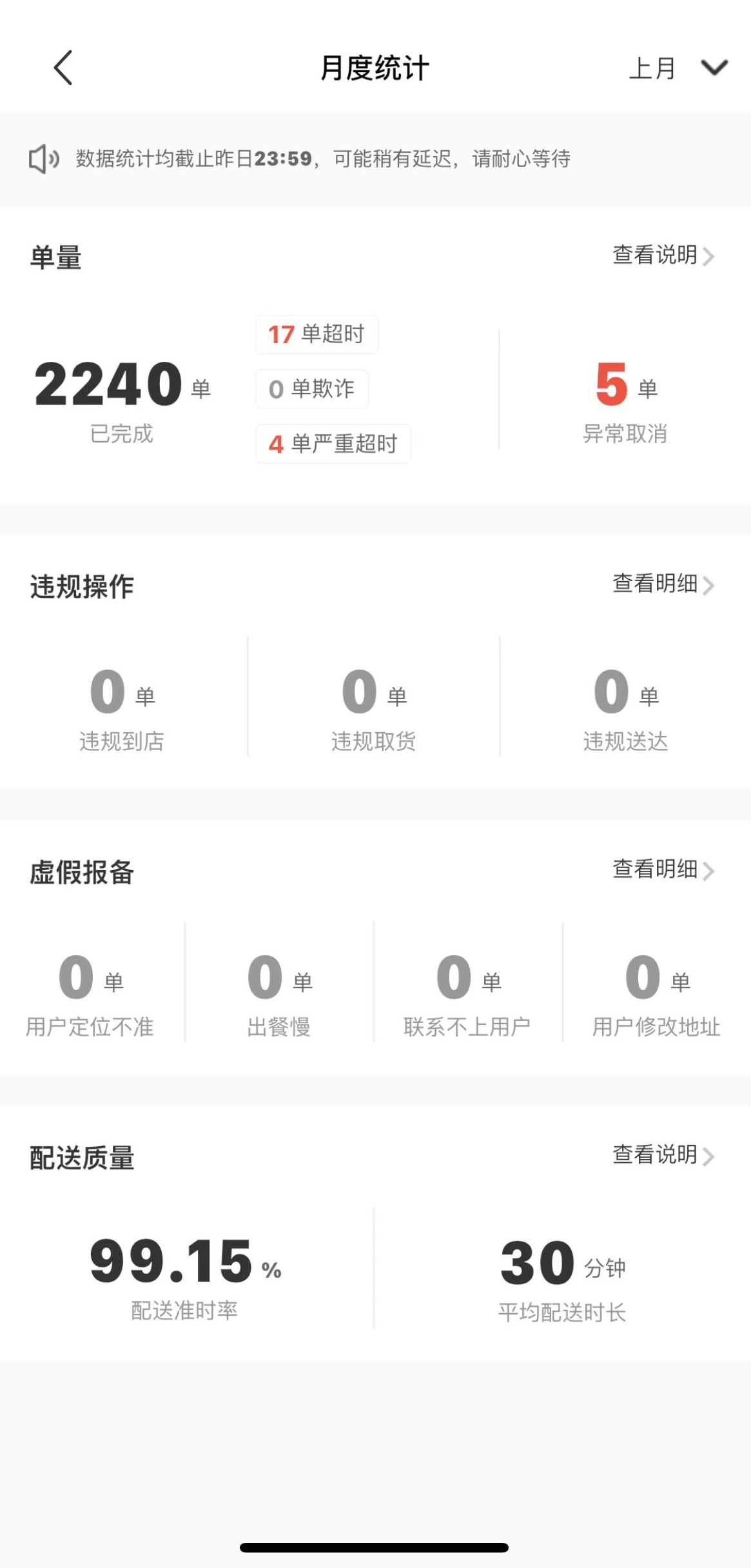
Task: Open the 上月 month dropdown
Action: tap(678, 68)
